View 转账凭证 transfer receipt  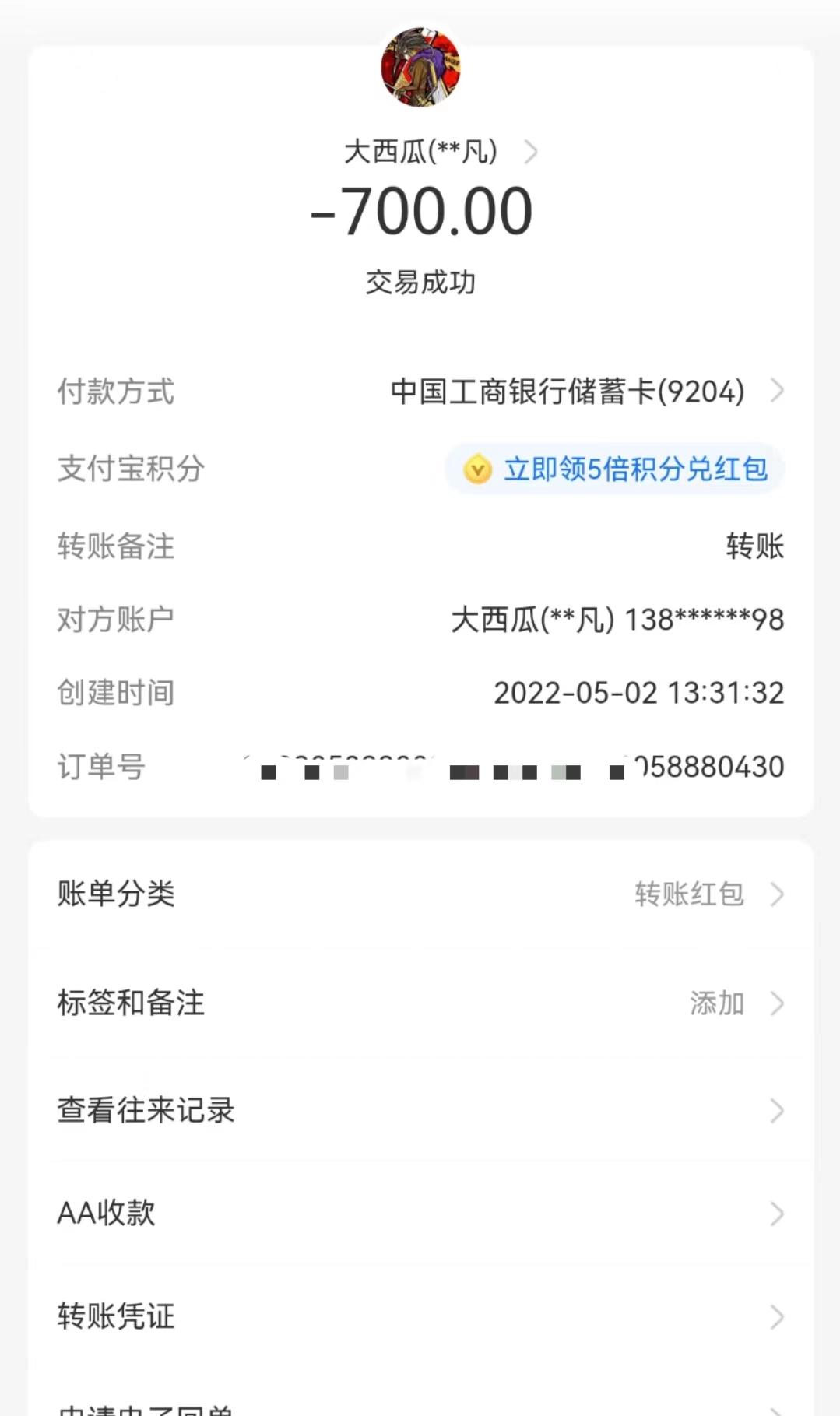point(420,1316)
